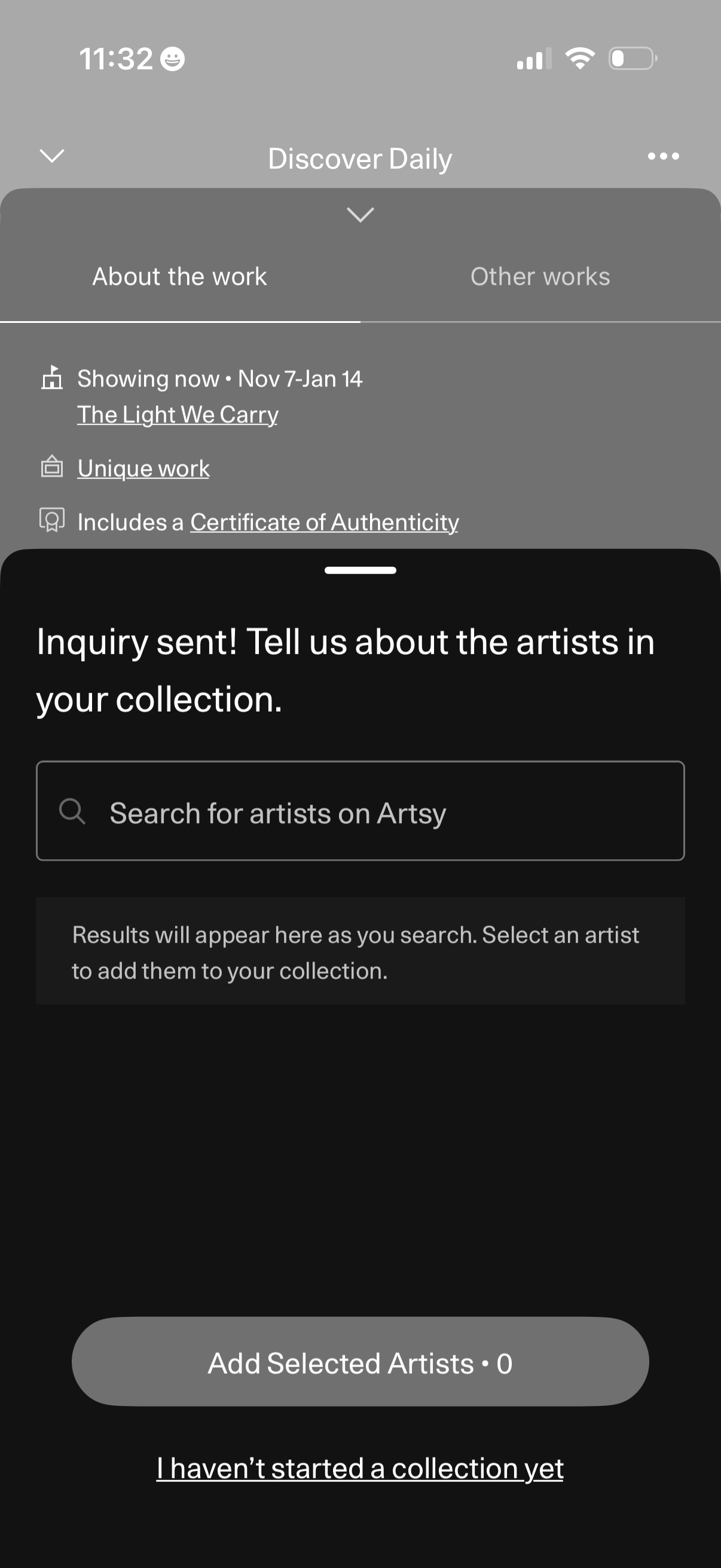Tap the battery indicator icon
The height and width of the screenshot is (1568, 721).
pos(633,59)
